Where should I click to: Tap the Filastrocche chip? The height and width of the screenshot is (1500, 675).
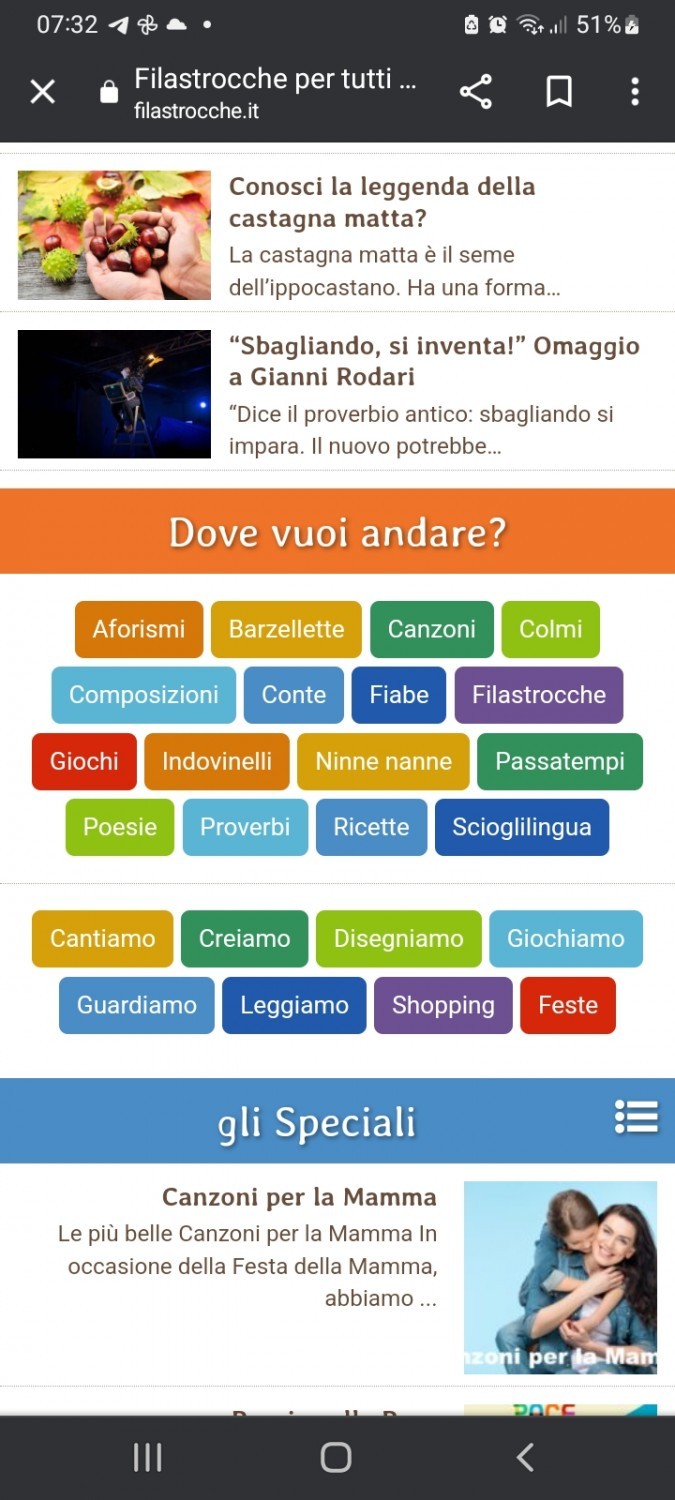coord(539,695)
